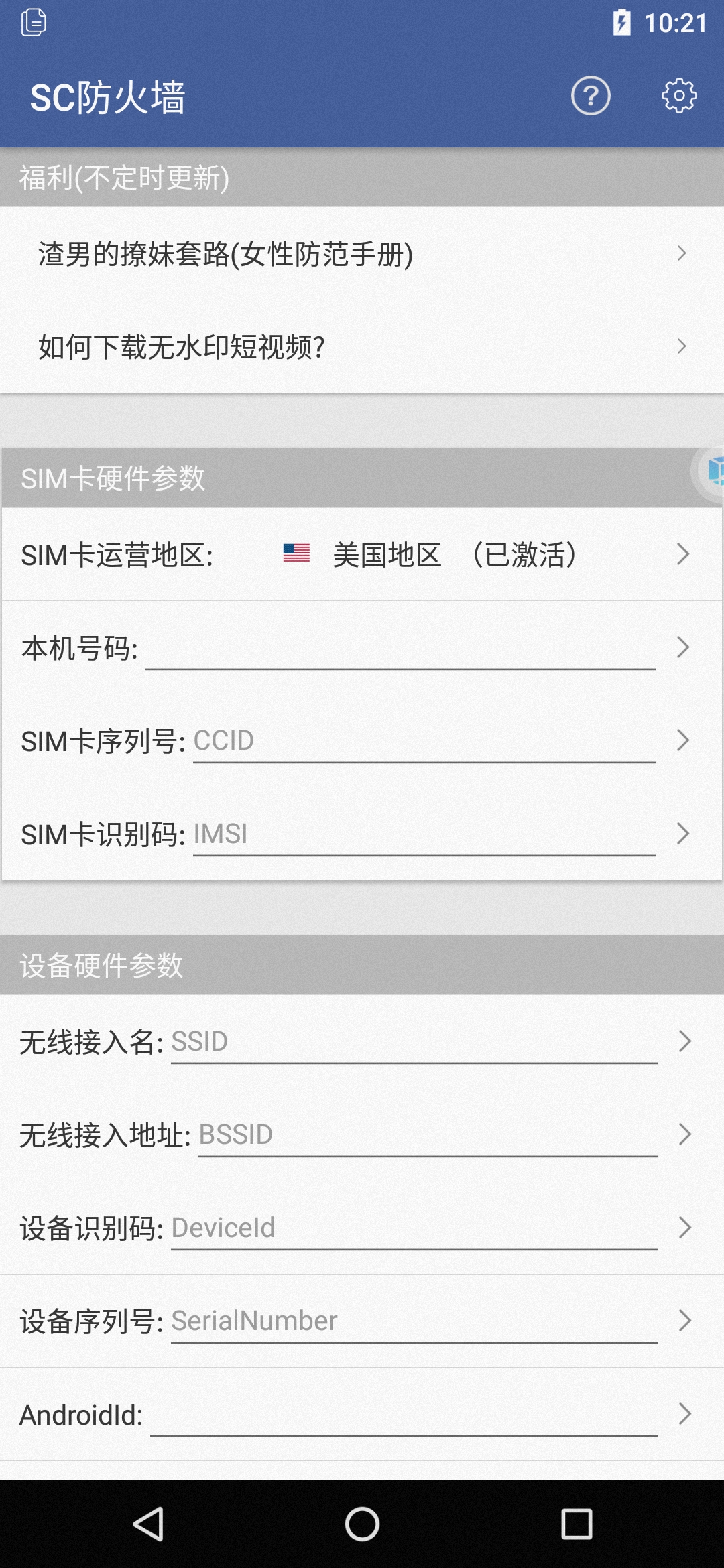Tap the chevron beside 设备序列号
724x1568 pixels.
pos(684,1321)
